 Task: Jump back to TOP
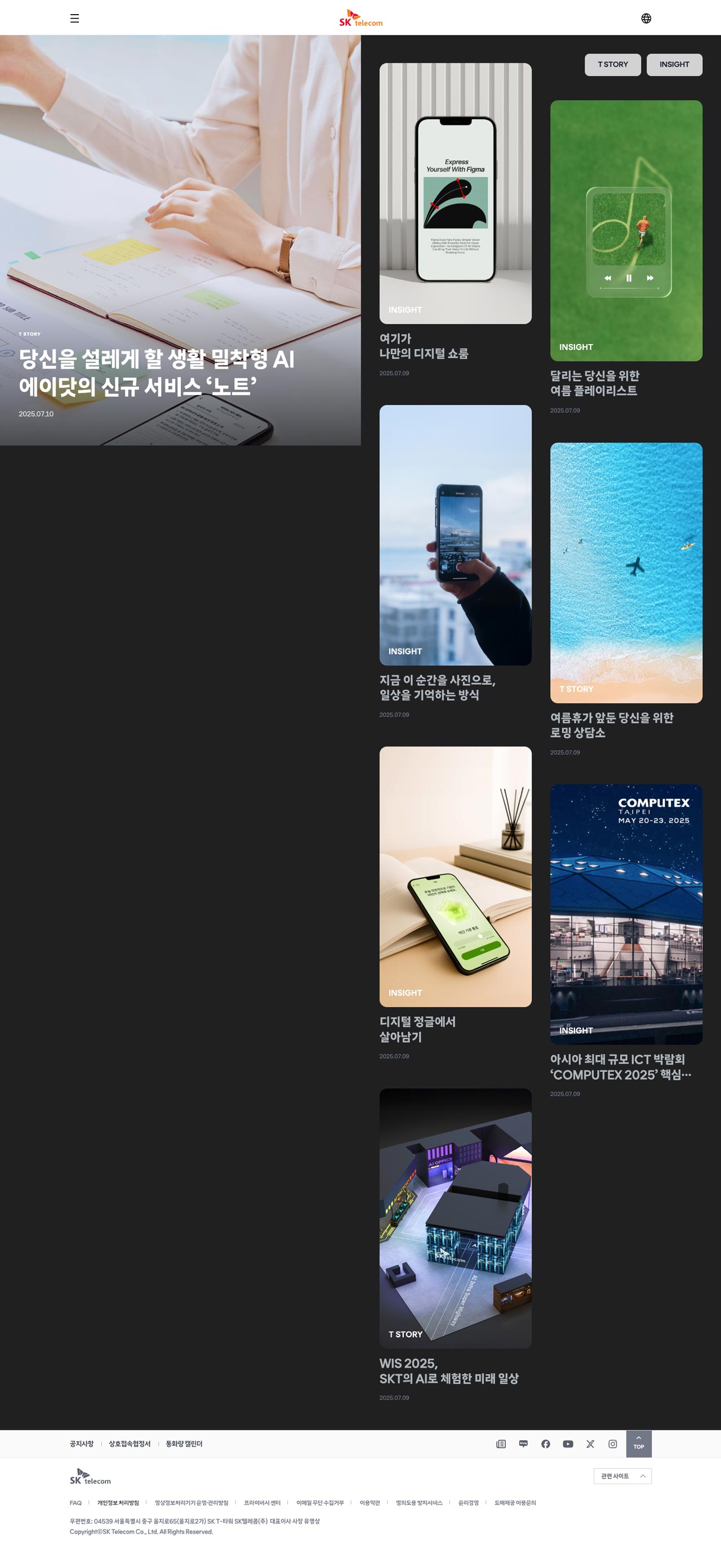point(638,1444)
